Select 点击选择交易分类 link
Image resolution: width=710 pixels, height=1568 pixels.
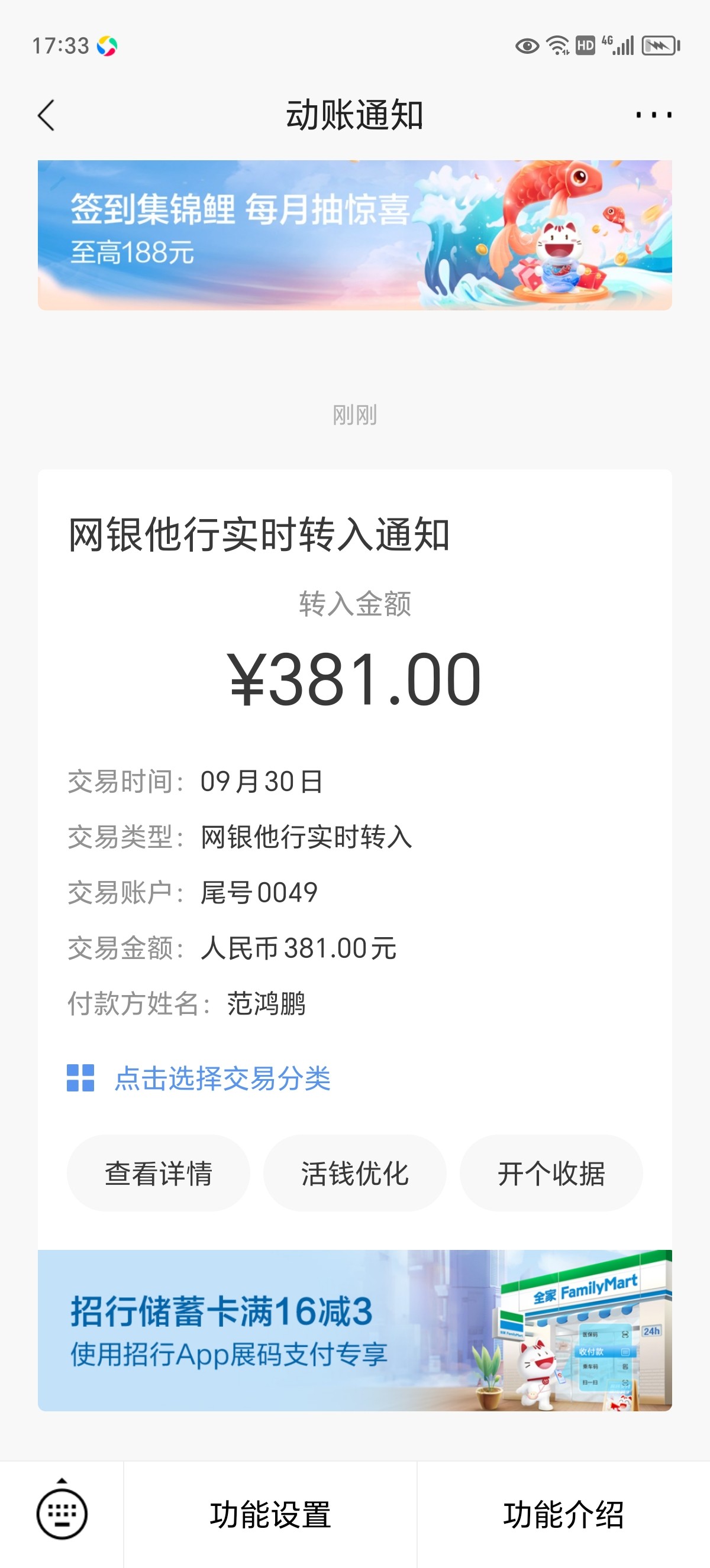pos(222,1078)
